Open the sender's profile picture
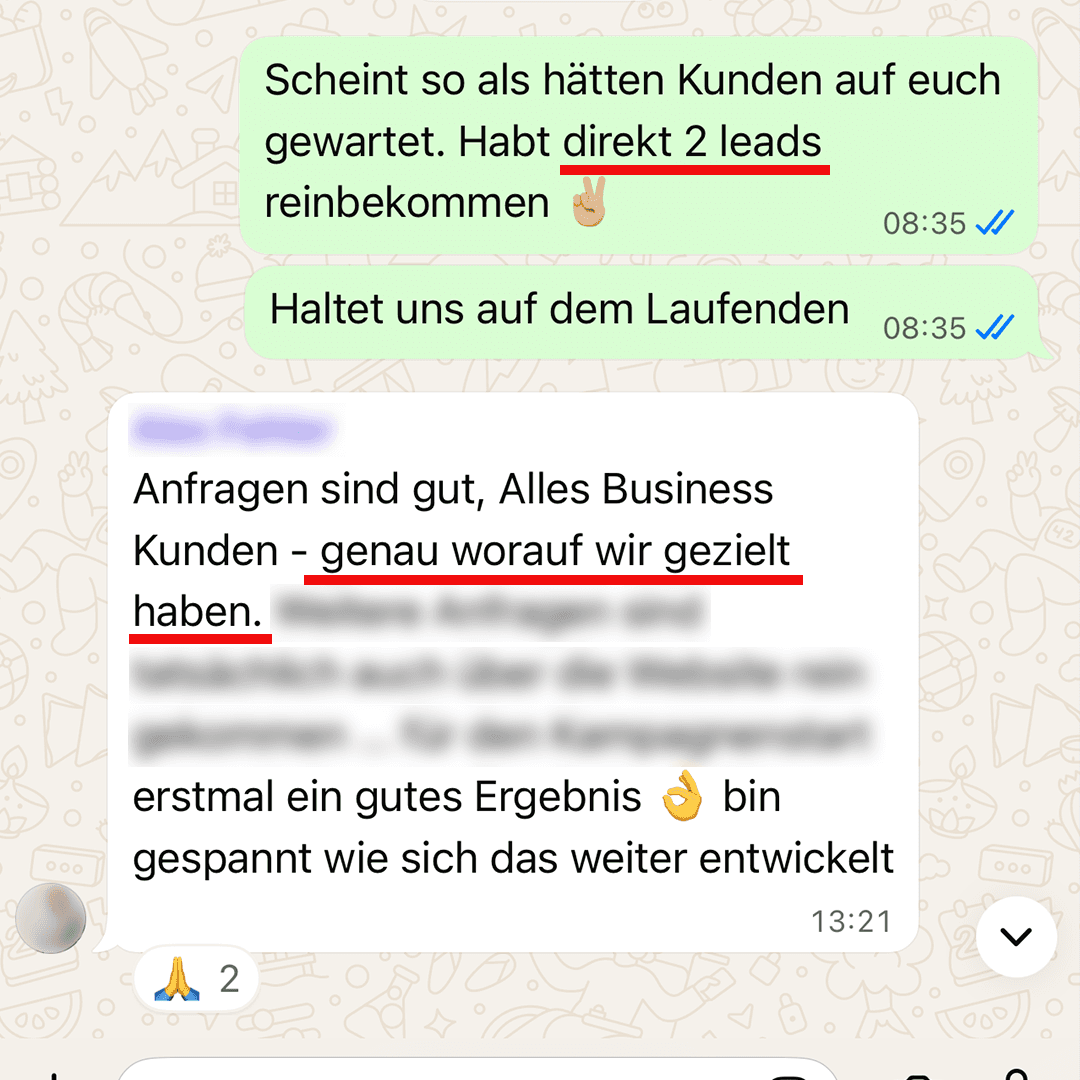 (x=51, y=918)
